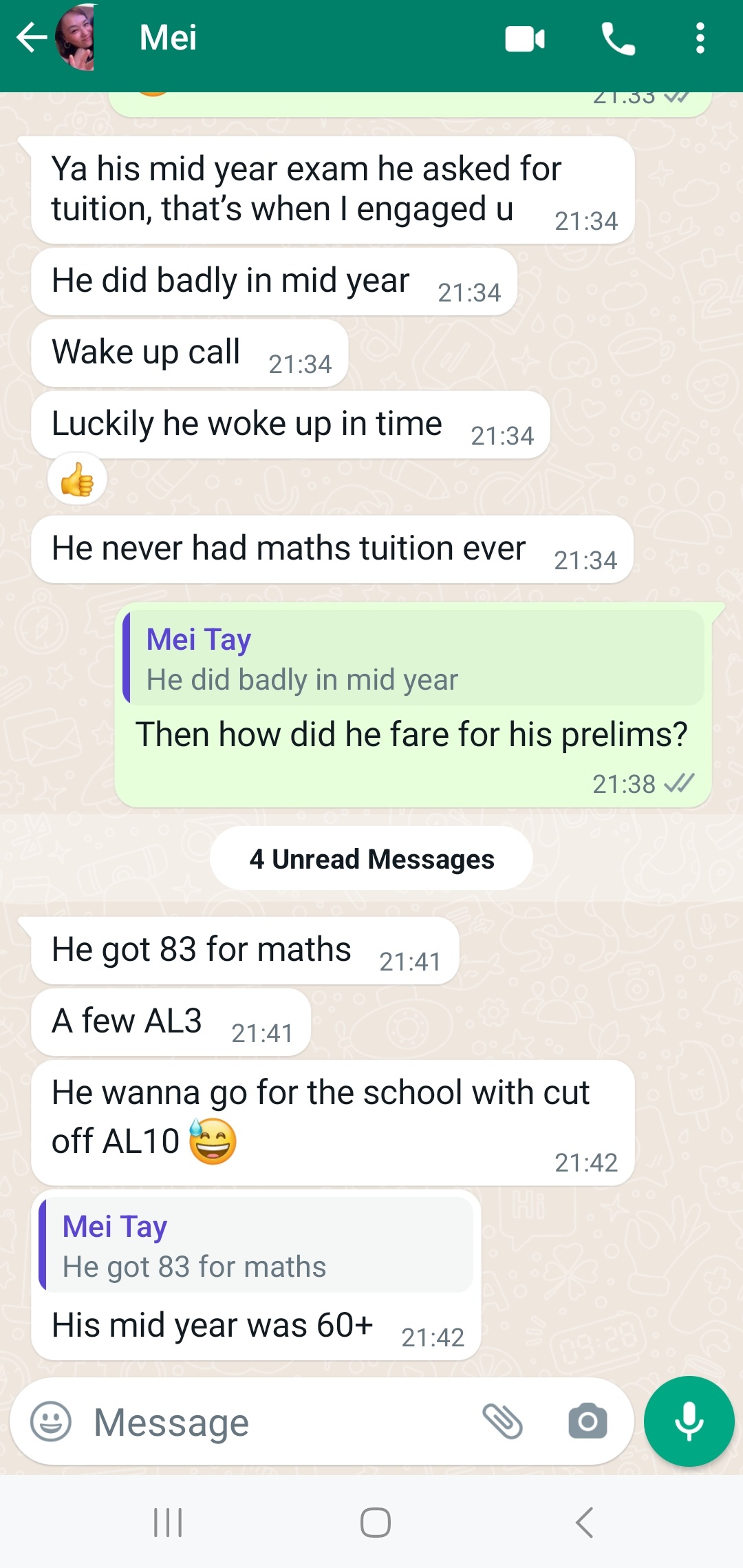Open the attachment paperclip menu
The height and width of the screenshot is (1568, 743).
tap(503, 1421)
